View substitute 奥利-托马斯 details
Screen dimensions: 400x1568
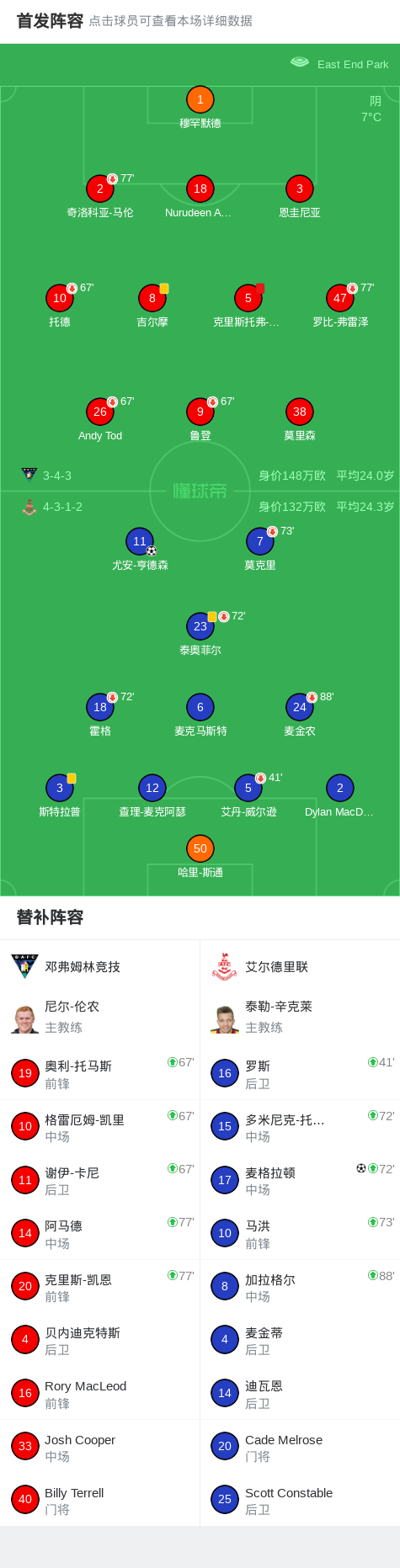point(100,1074)
